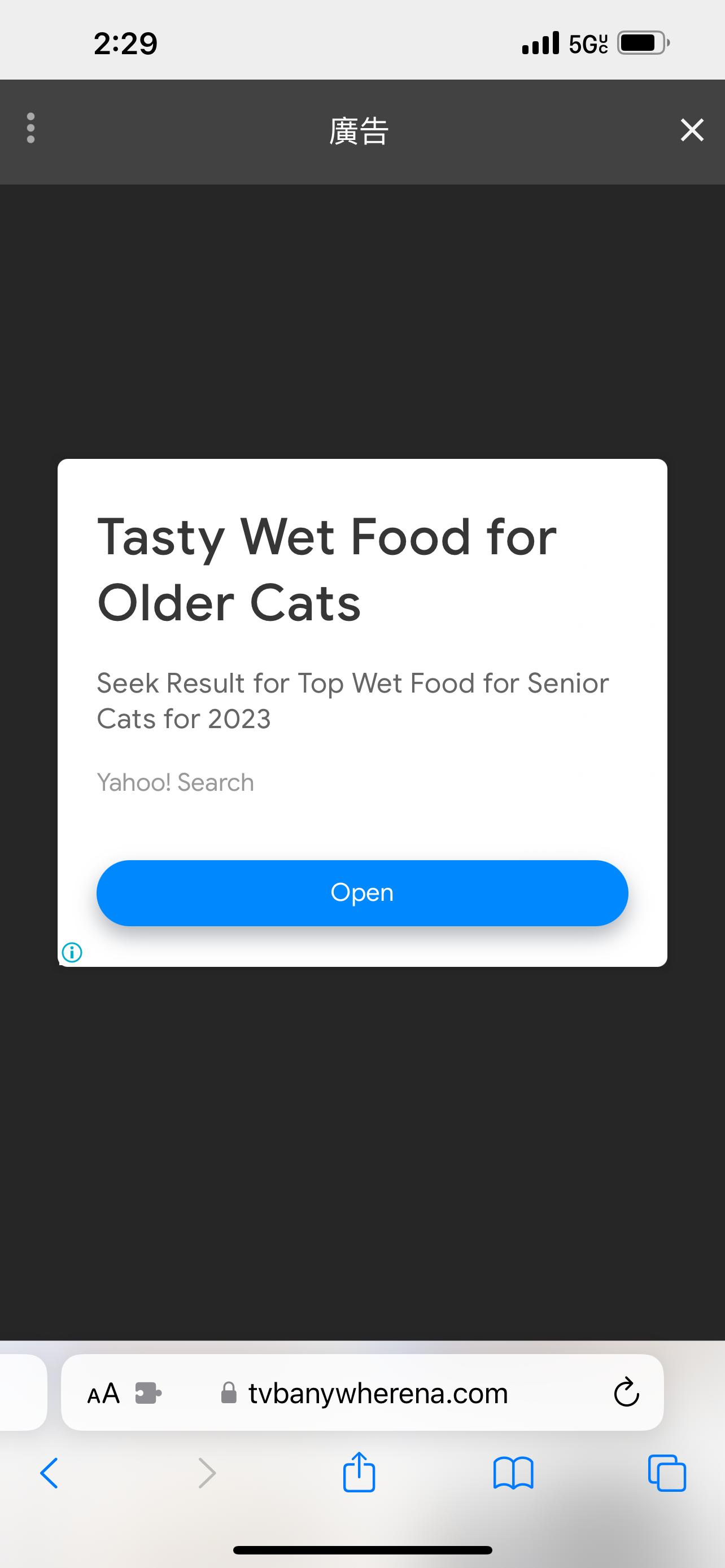This screenshot has height=1568, width=725.
Task: Open the ad info icon
Action: pos(72,952)
